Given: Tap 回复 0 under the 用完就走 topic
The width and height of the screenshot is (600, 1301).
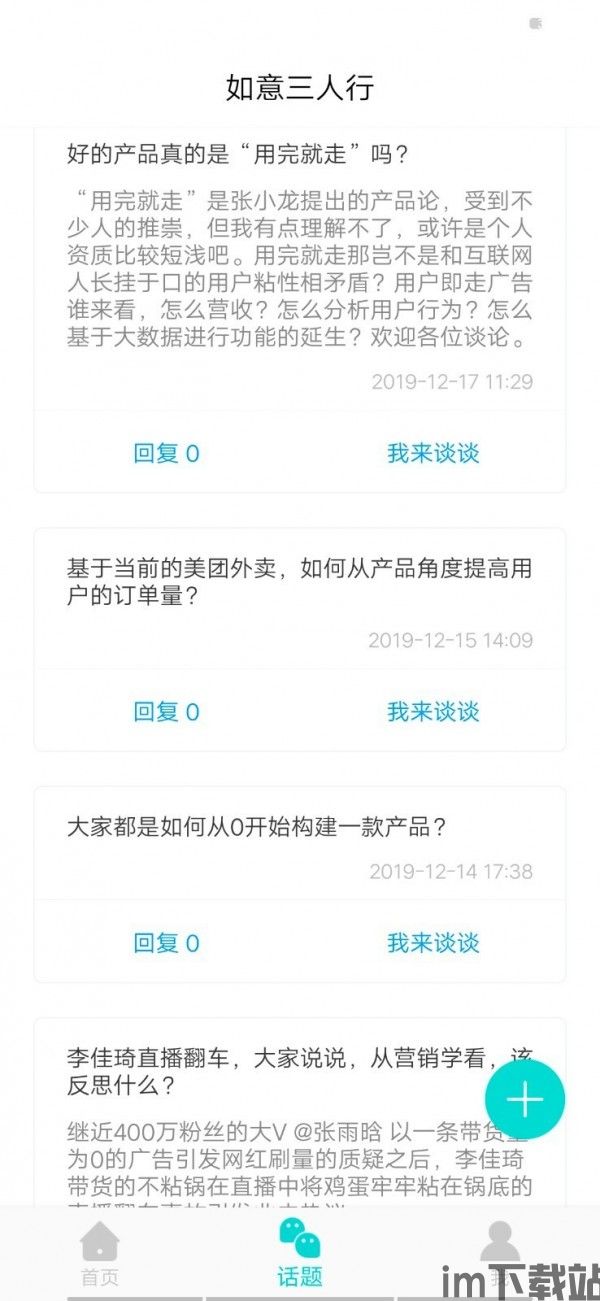Looking at the screenshot, I should 166,453.
